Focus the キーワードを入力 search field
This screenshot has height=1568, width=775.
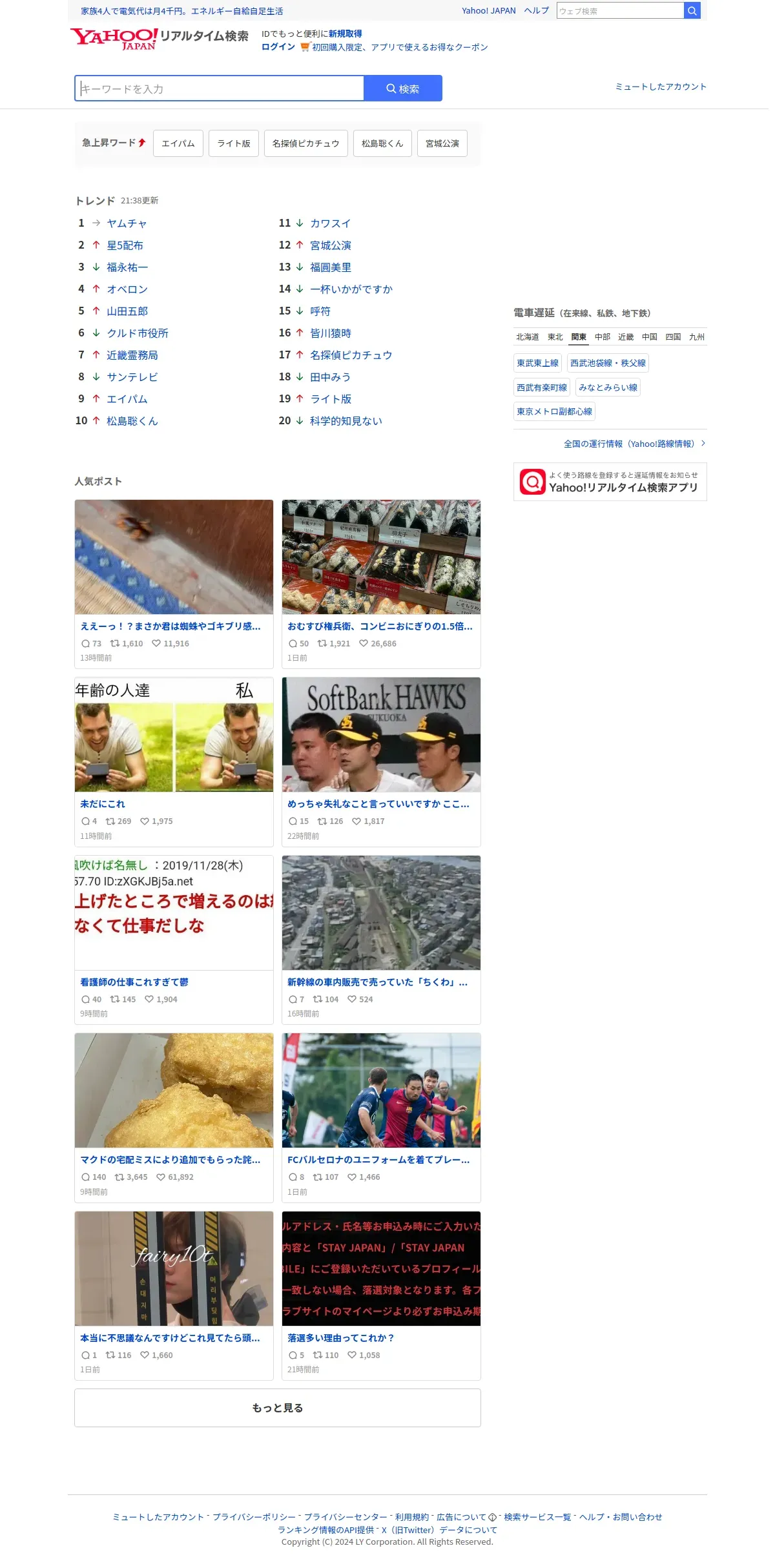point(220,88)
